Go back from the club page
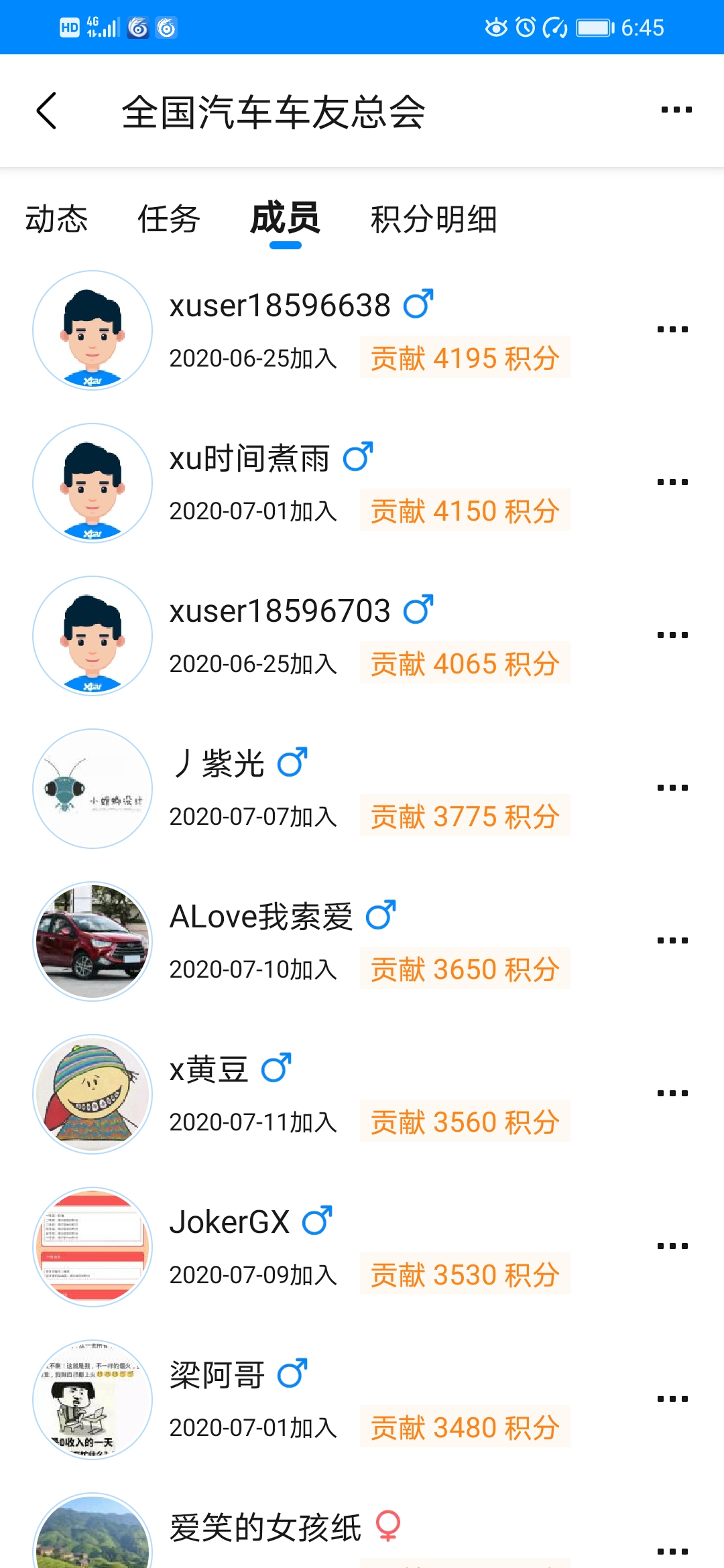 coord(47,111)
